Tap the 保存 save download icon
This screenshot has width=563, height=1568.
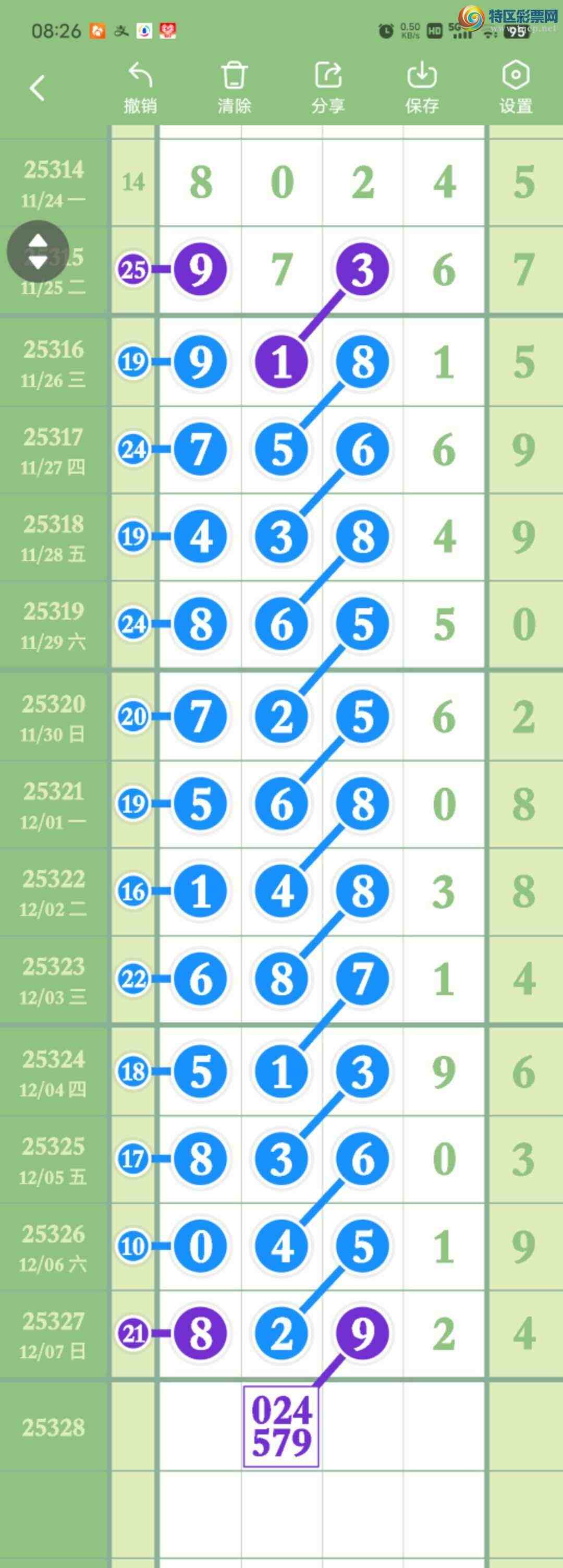(x=422, y=76)
